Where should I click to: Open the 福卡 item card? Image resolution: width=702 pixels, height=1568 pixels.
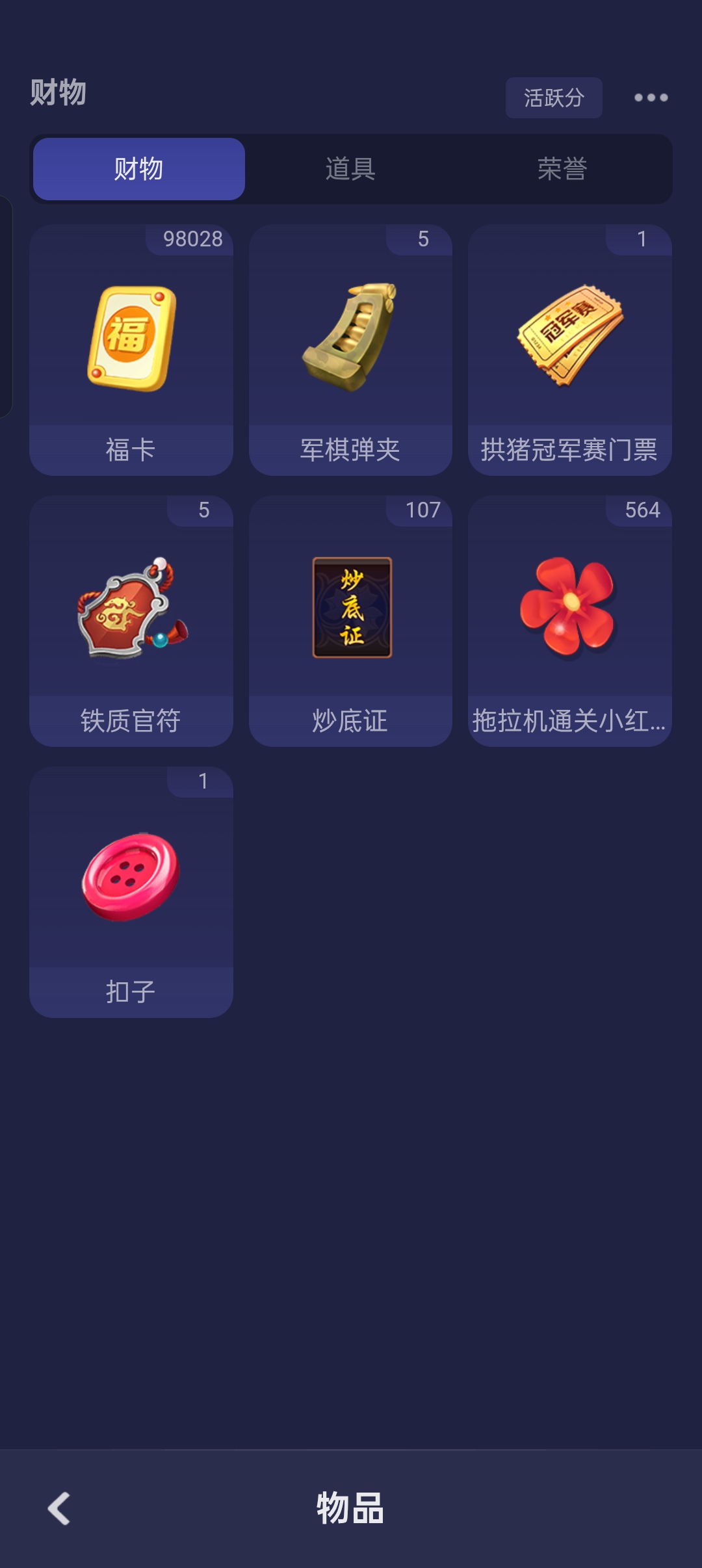(x=131, y=350)
